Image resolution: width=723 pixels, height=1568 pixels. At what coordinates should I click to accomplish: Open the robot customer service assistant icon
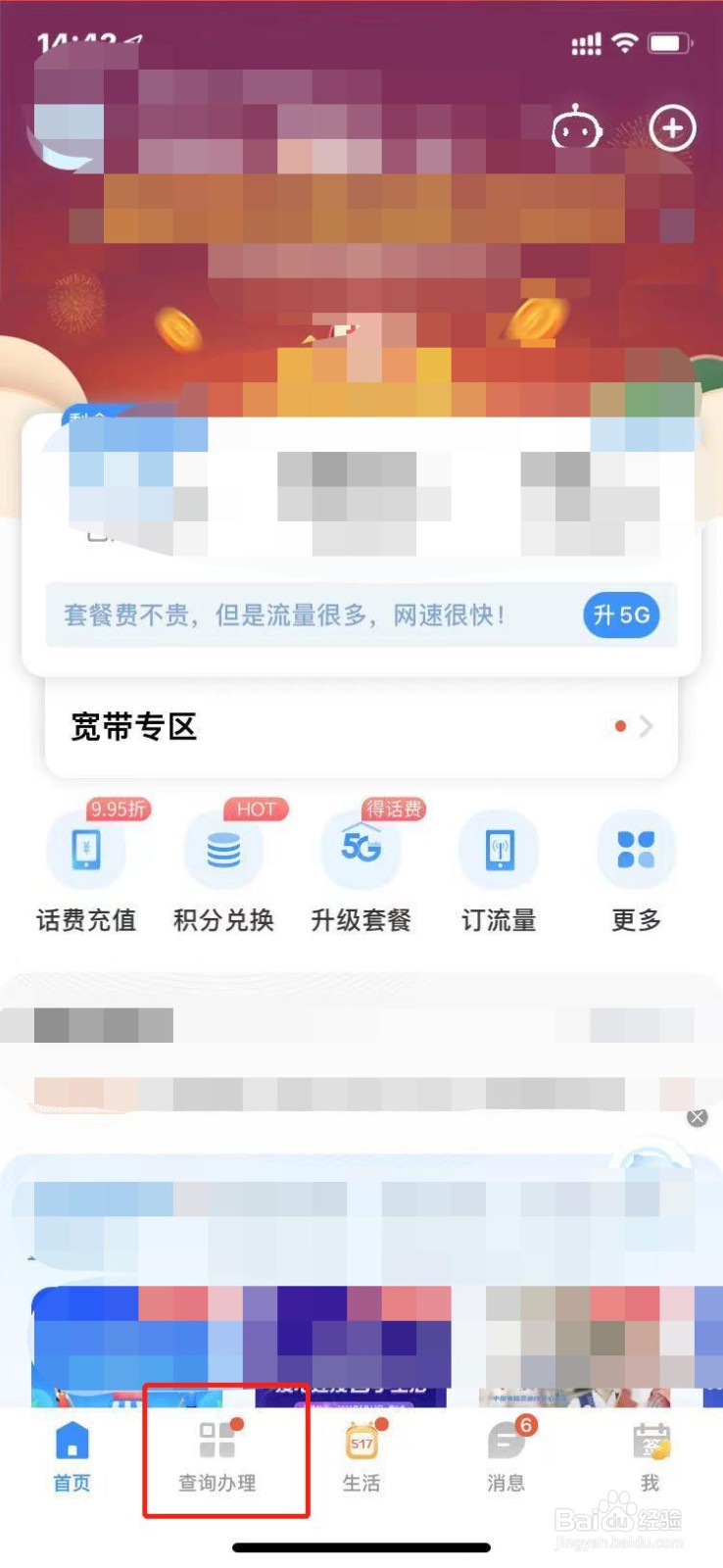pos(577,127)
